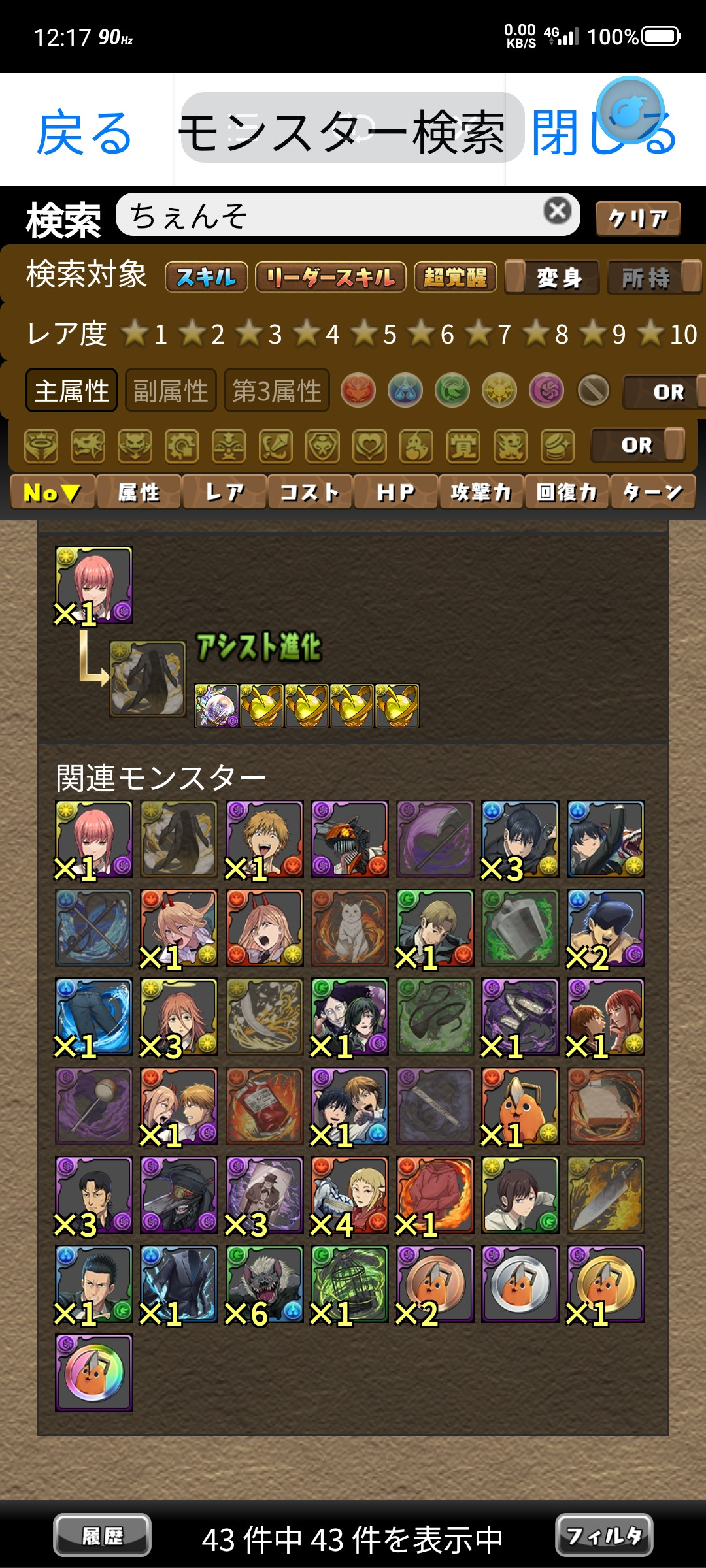Close the monster search with 閉じる
The height and width of the screenshot is (1568, 706).
(603, 133)
